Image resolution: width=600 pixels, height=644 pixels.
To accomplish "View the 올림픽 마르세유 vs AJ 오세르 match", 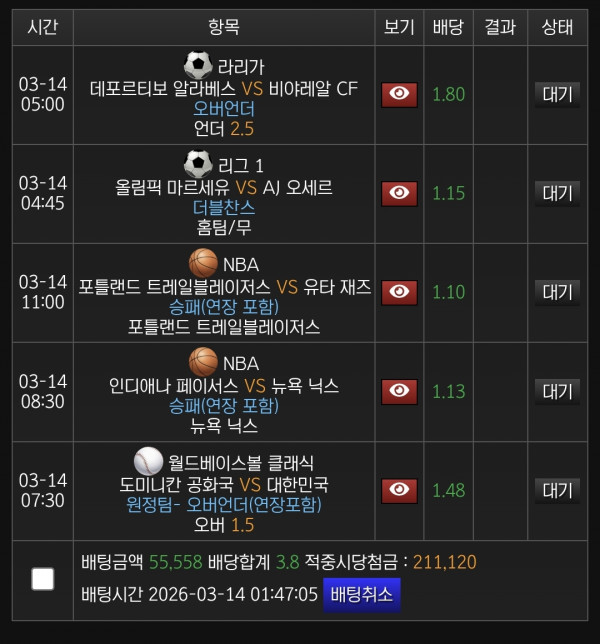I will (400, 193).
